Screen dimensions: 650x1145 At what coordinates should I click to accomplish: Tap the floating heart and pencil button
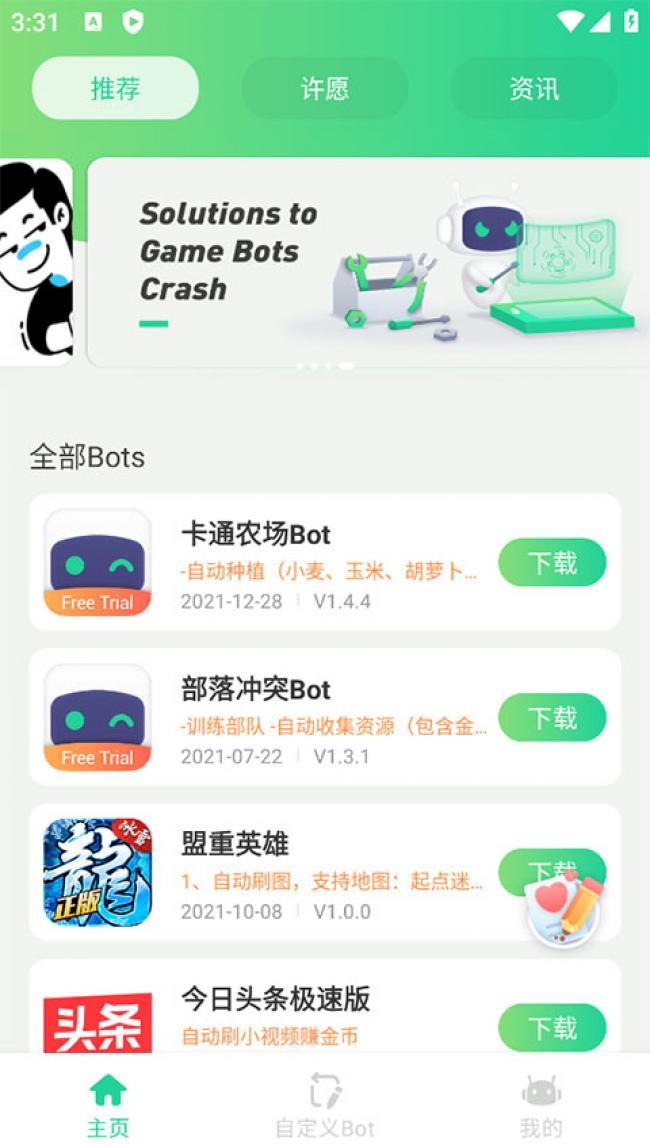coord(564,907)
